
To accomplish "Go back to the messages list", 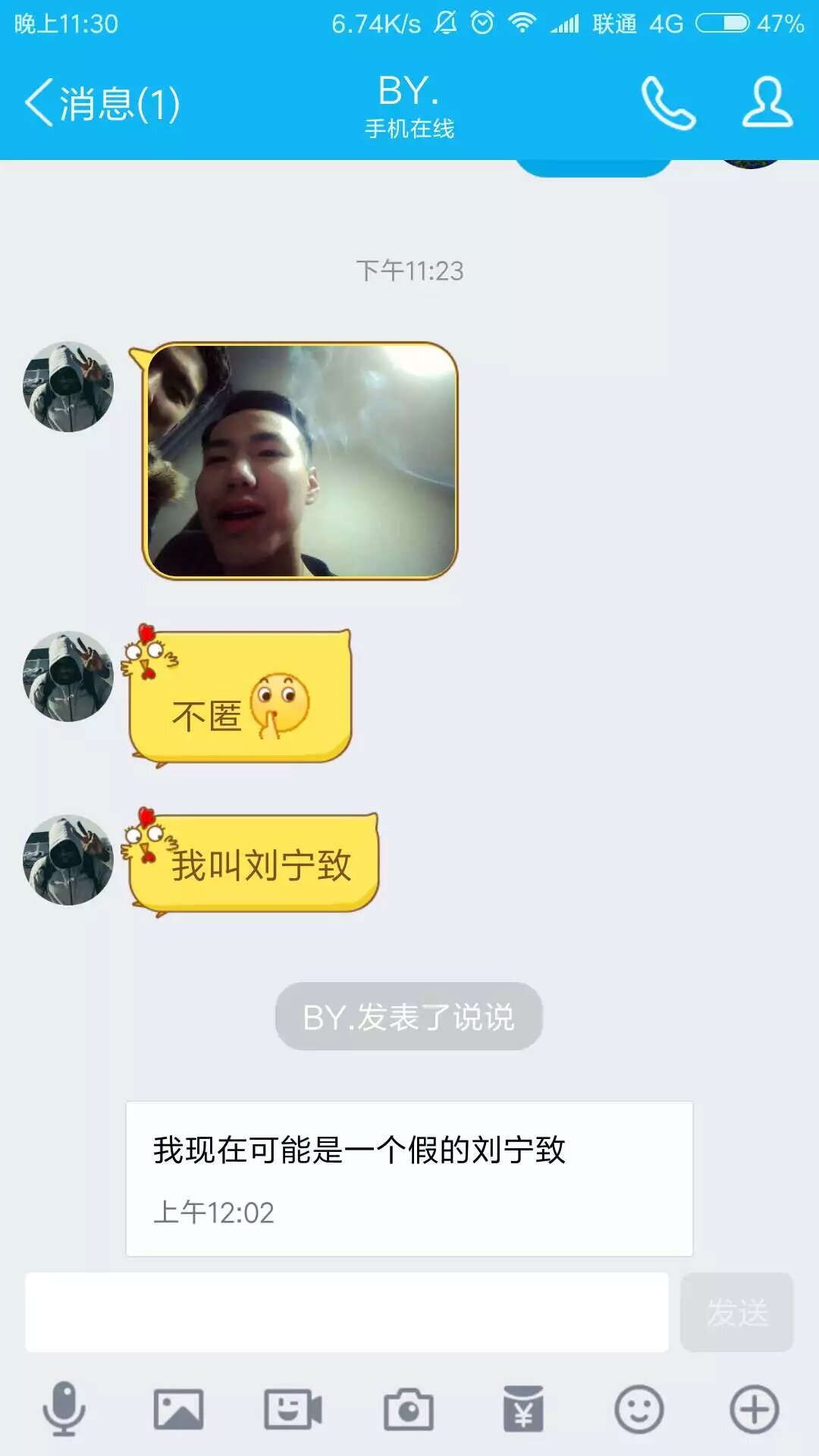I will pyautogui.click(x=102, y=103).
